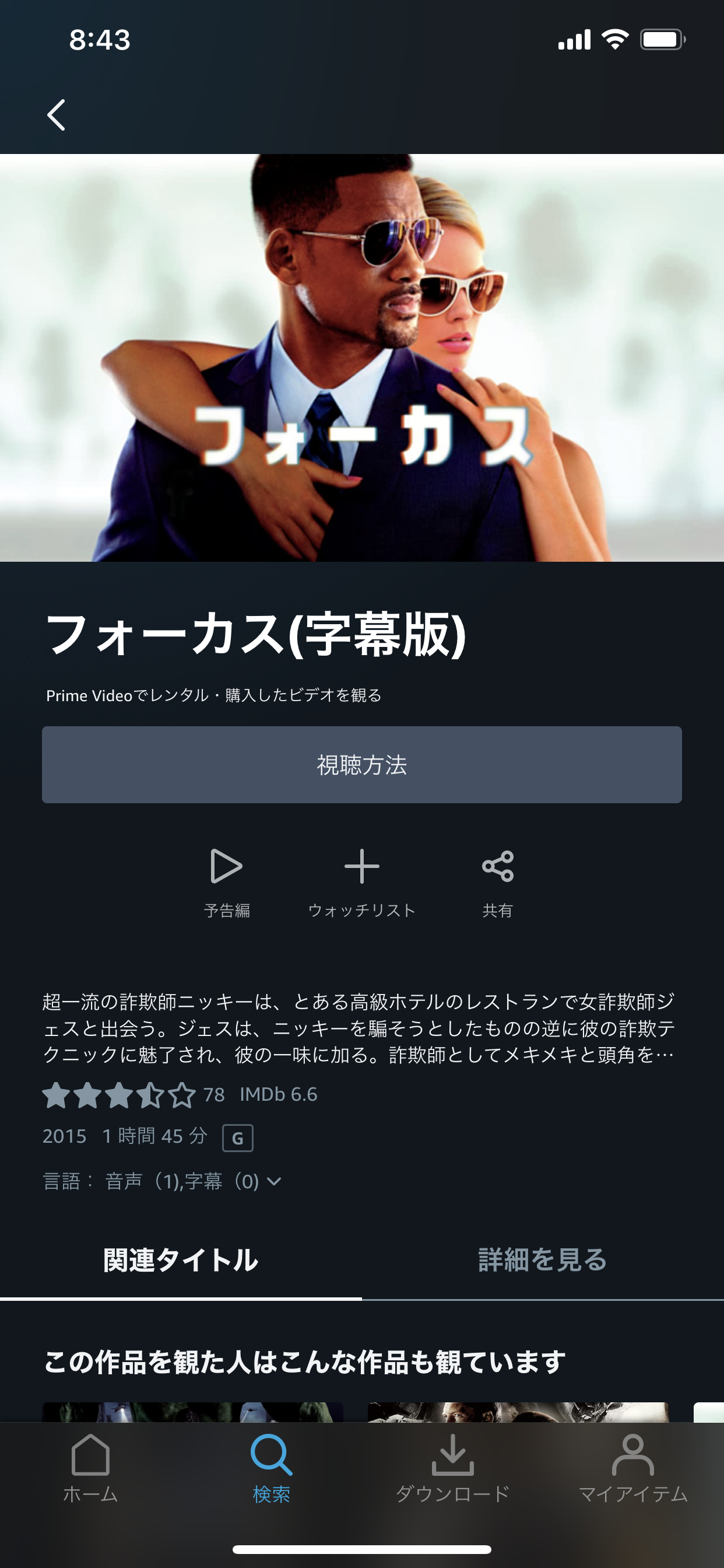Go back using the top-left arrow
724x1568 pixels.
point(56,115)
